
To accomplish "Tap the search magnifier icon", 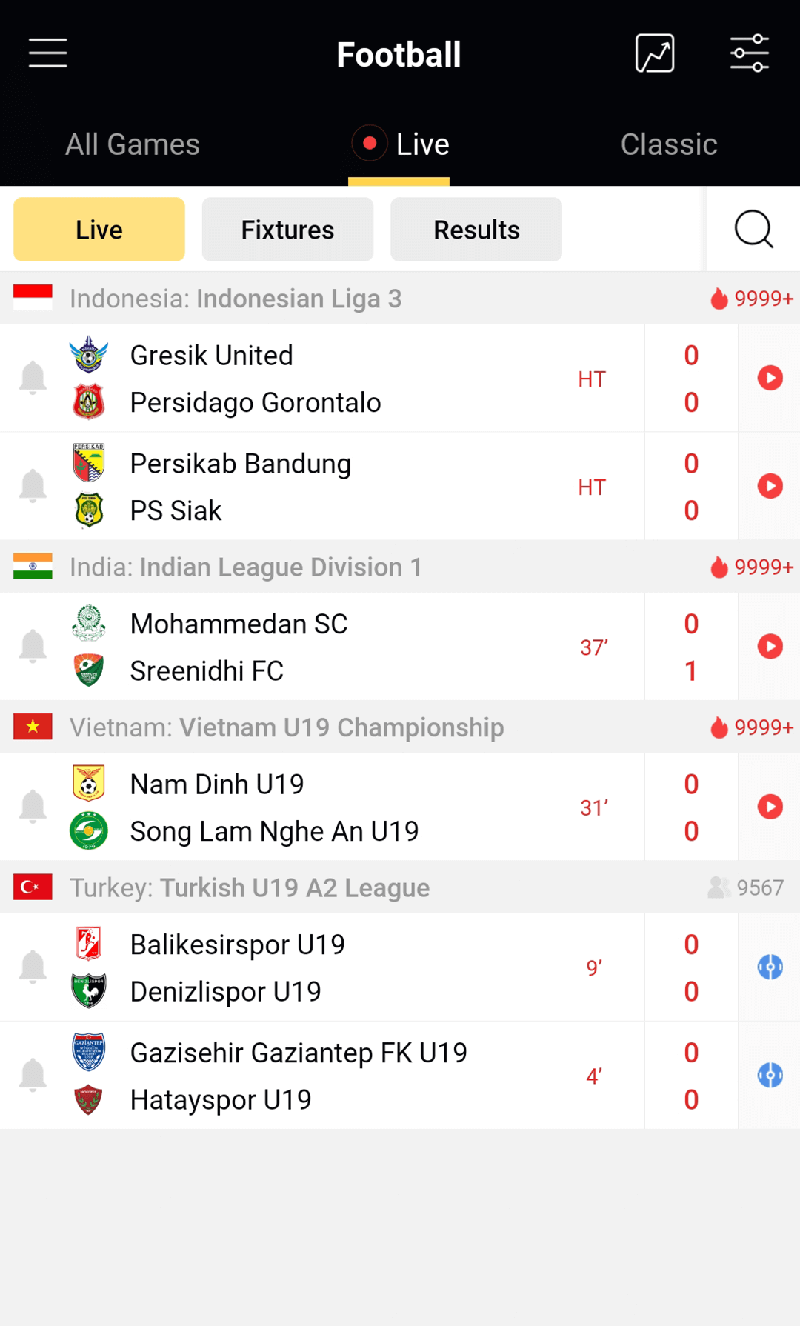I will (753, 229).
